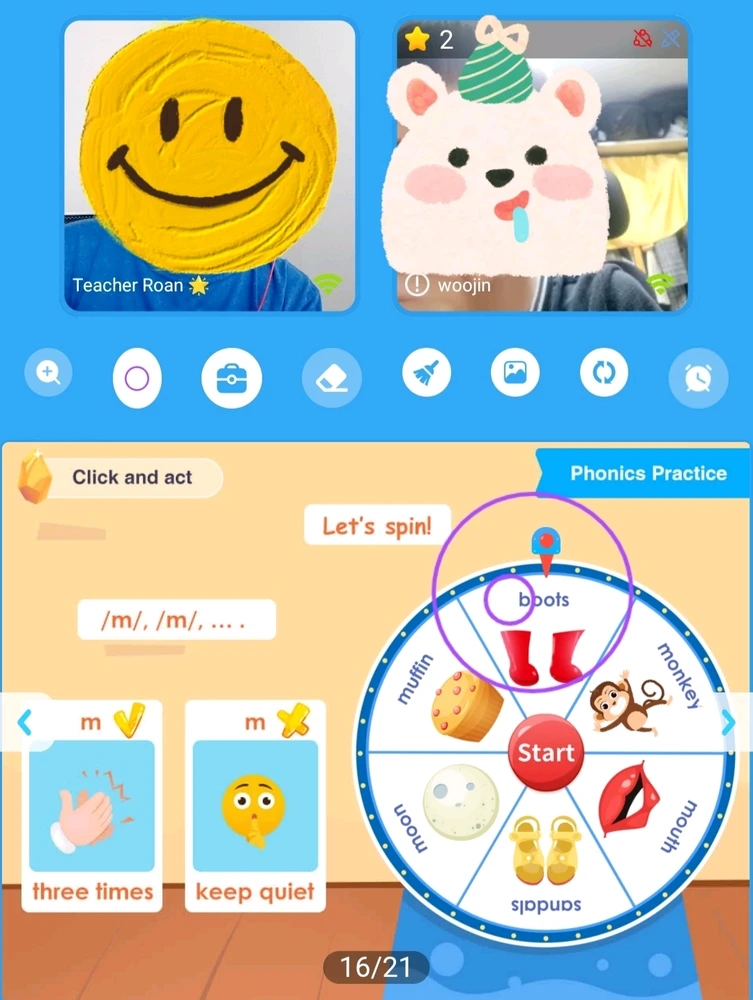
Task: Open the image picture tool
Action: click(x=515, y=374)
